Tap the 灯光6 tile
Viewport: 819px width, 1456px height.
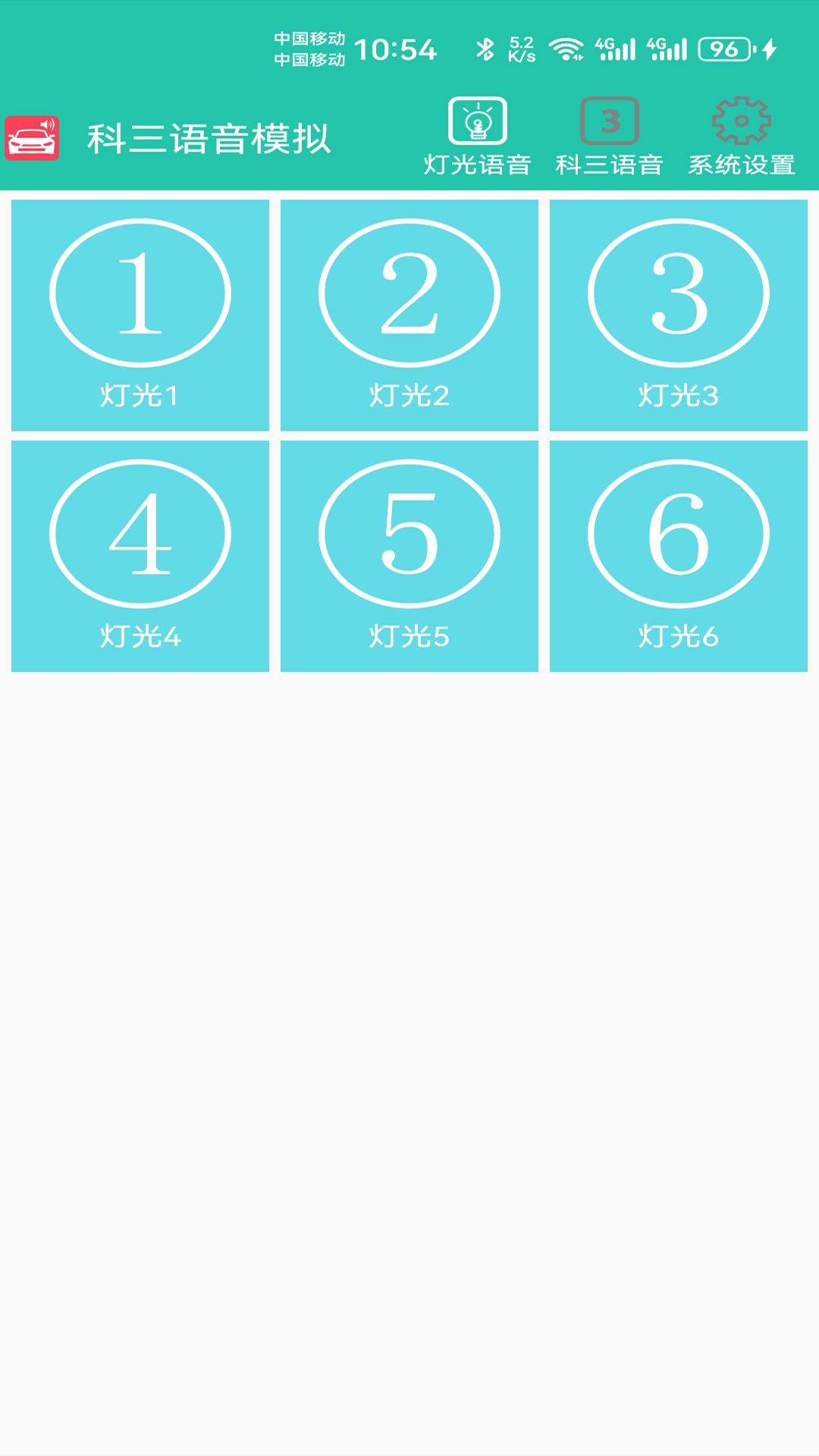point(679,556)
